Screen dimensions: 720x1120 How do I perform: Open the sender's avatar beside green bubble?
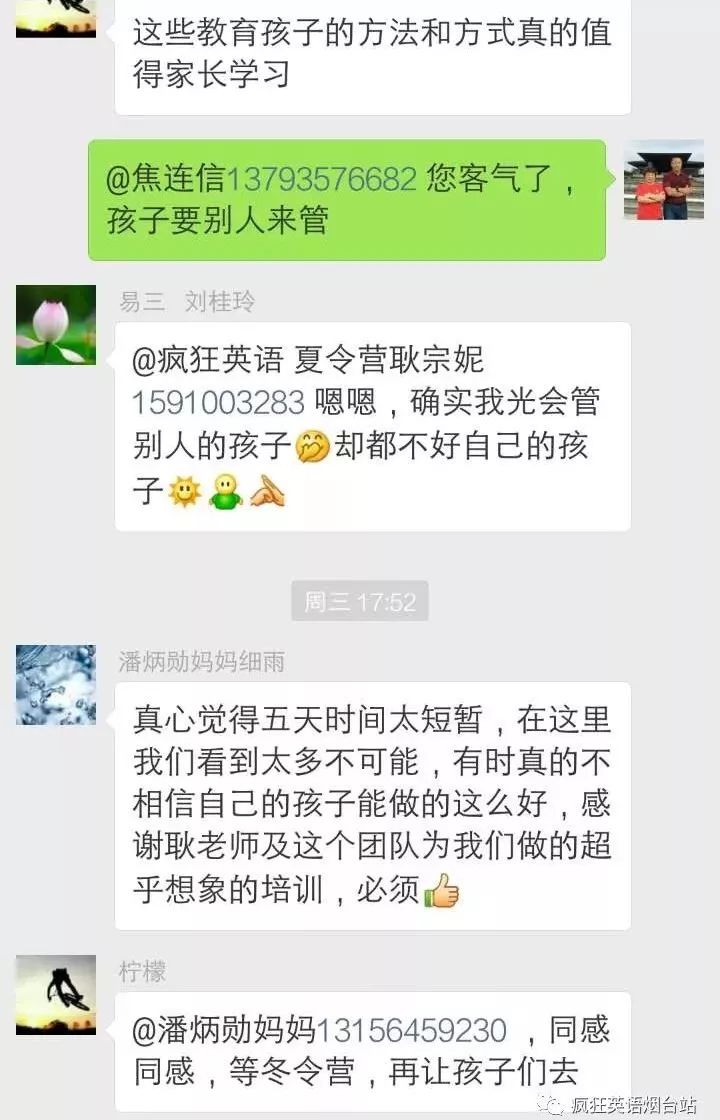[663, 180]
